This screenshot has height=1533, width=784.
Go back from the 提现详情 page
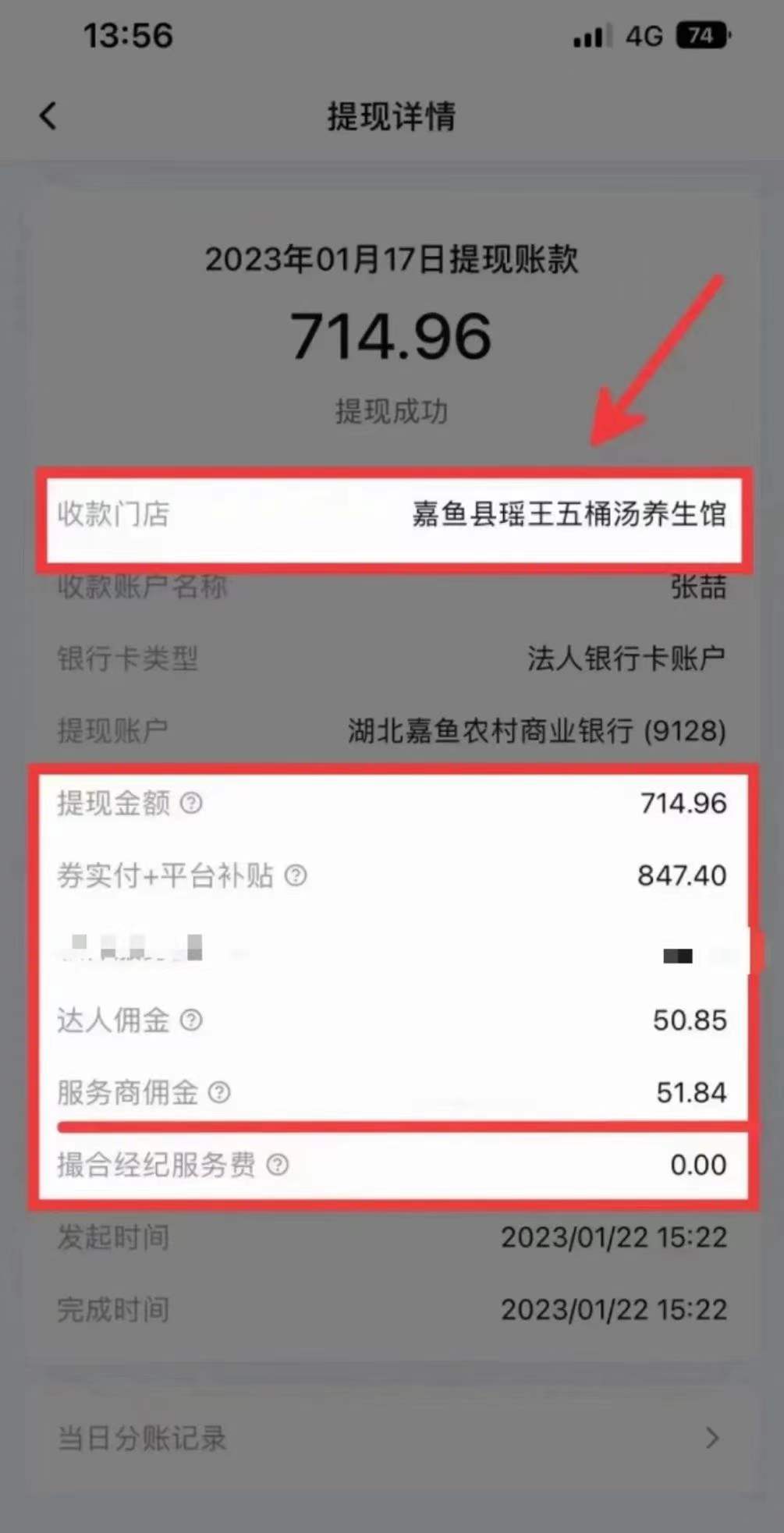pos(48,116)
